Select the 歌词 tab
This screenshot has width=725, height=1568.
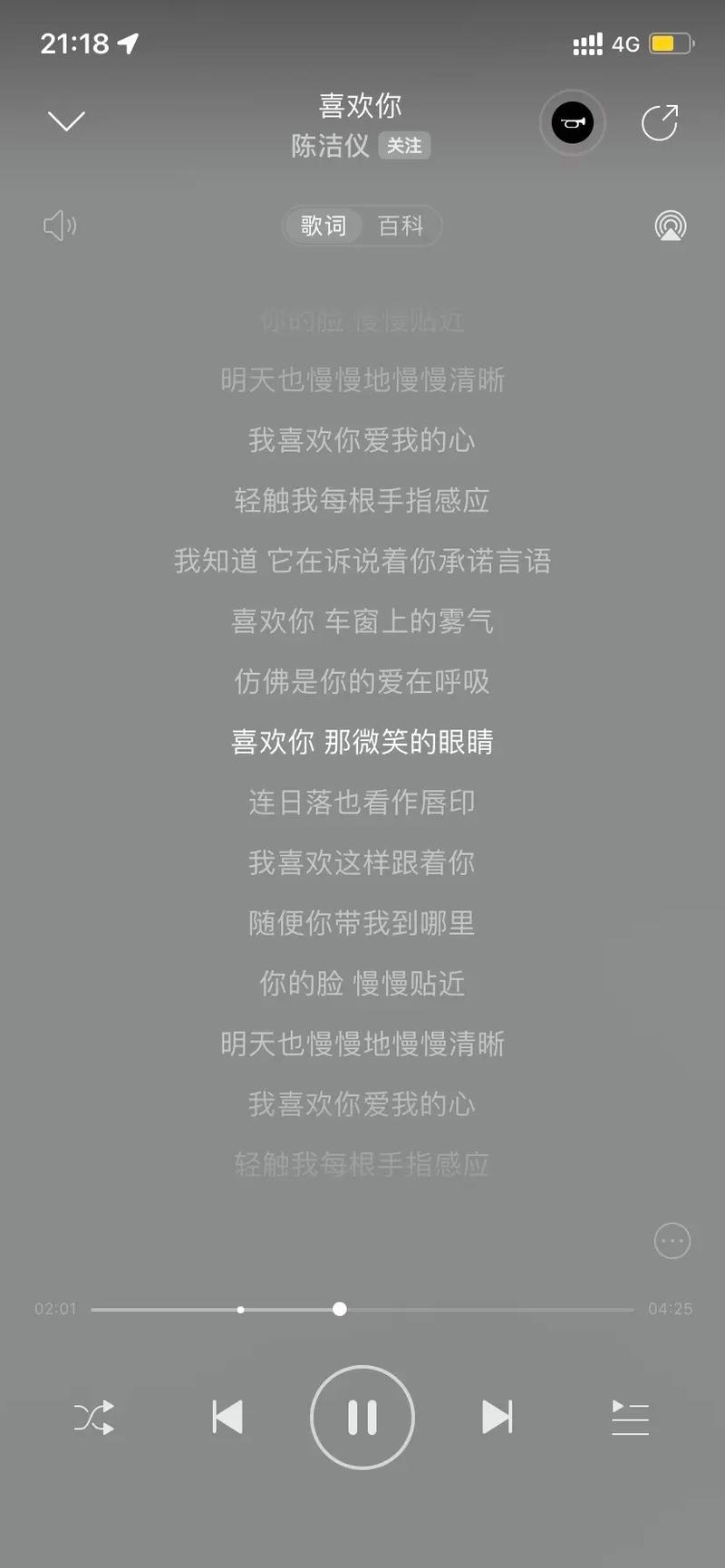[324, 226]
